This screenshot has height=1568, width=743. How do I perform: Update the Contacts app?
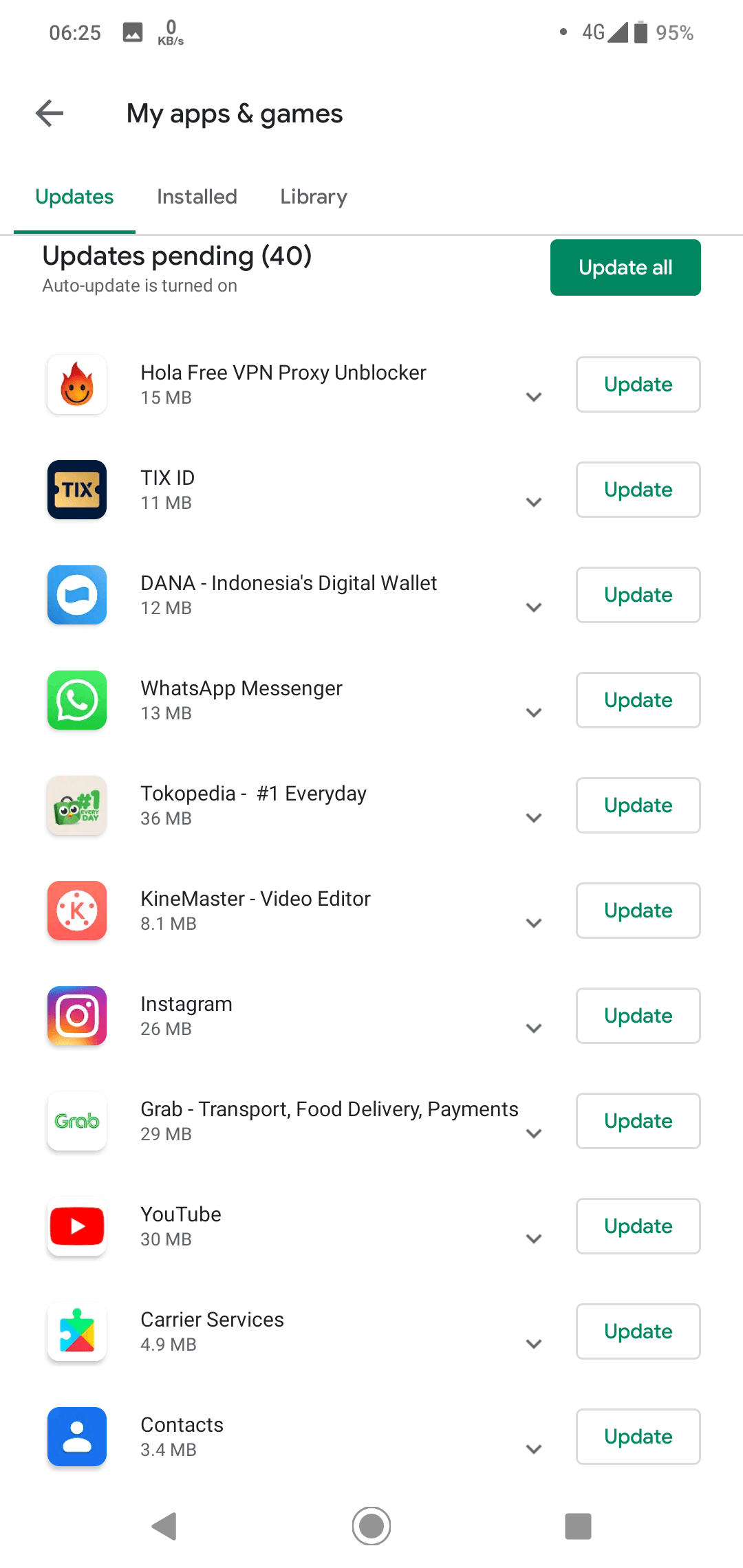pos(638,1437)
